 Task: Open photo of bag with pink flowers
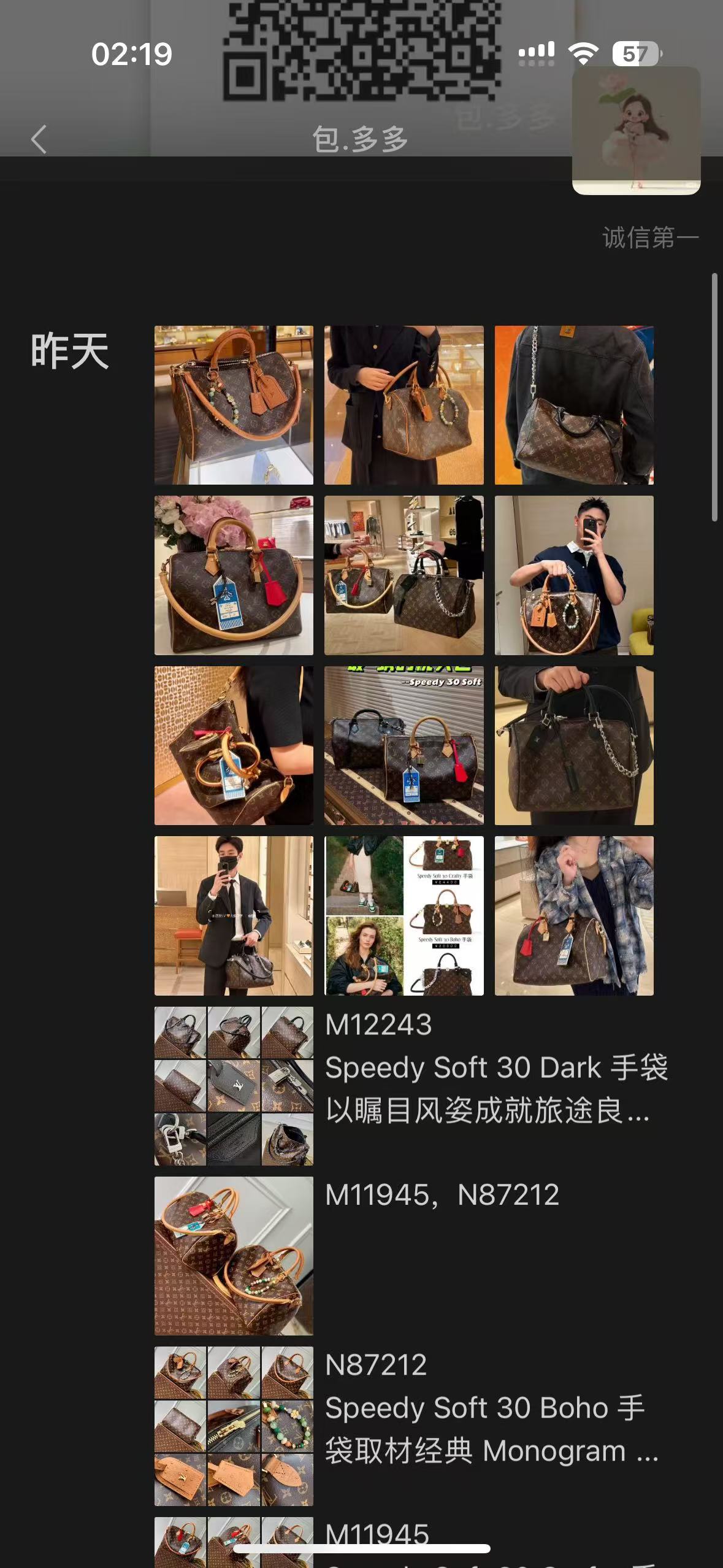tap(234, 575)
